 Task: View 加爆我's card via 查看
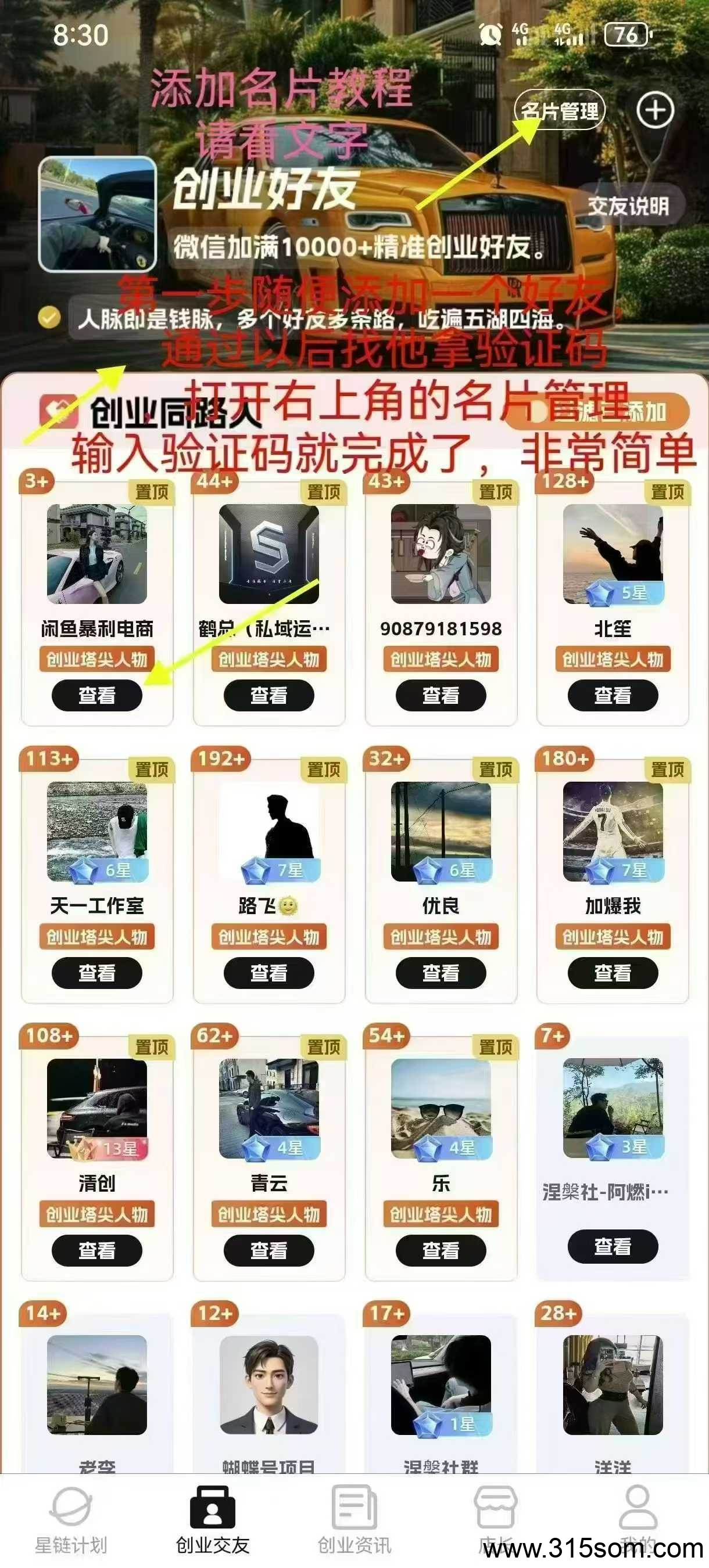coord(612,972)
